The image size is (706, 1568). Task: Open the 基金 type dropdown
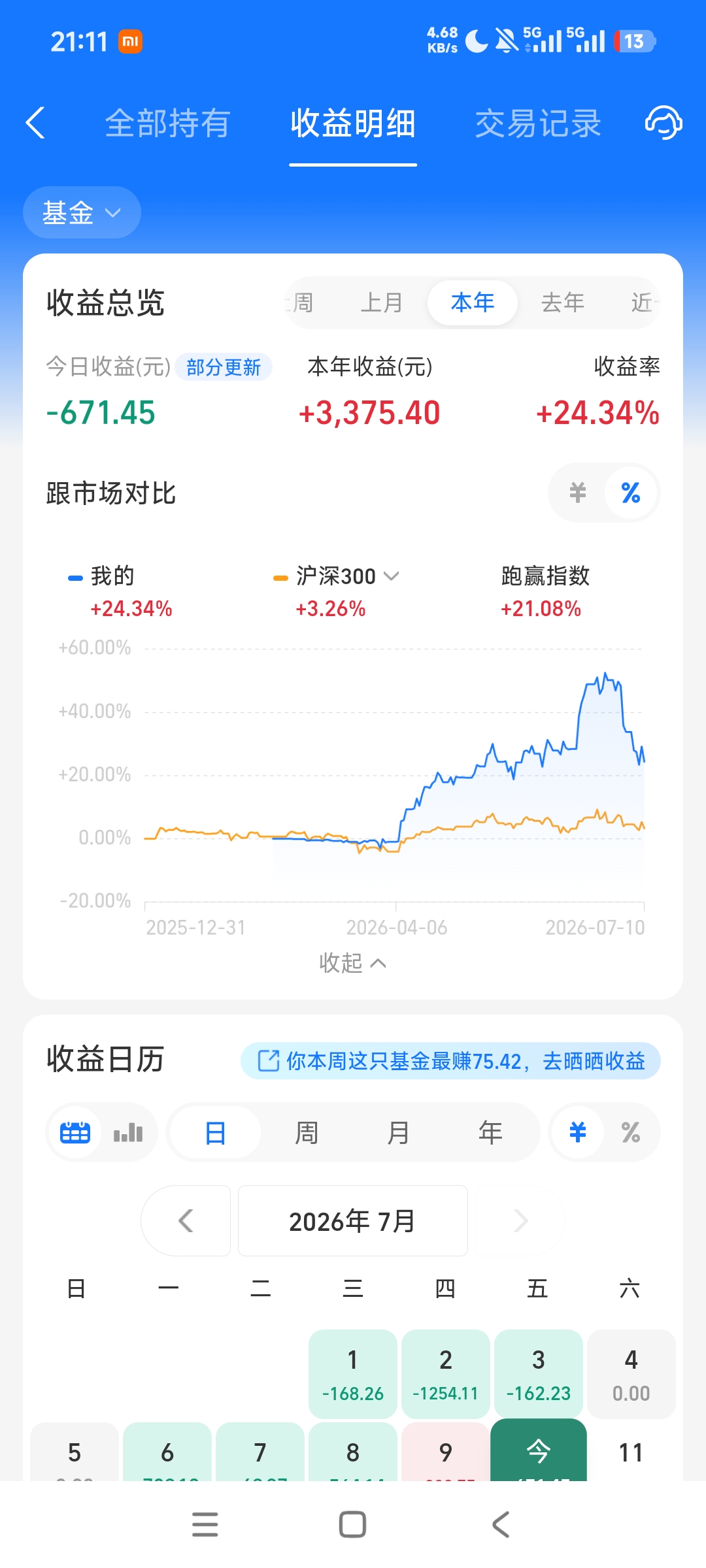click(x=82, y=213)
